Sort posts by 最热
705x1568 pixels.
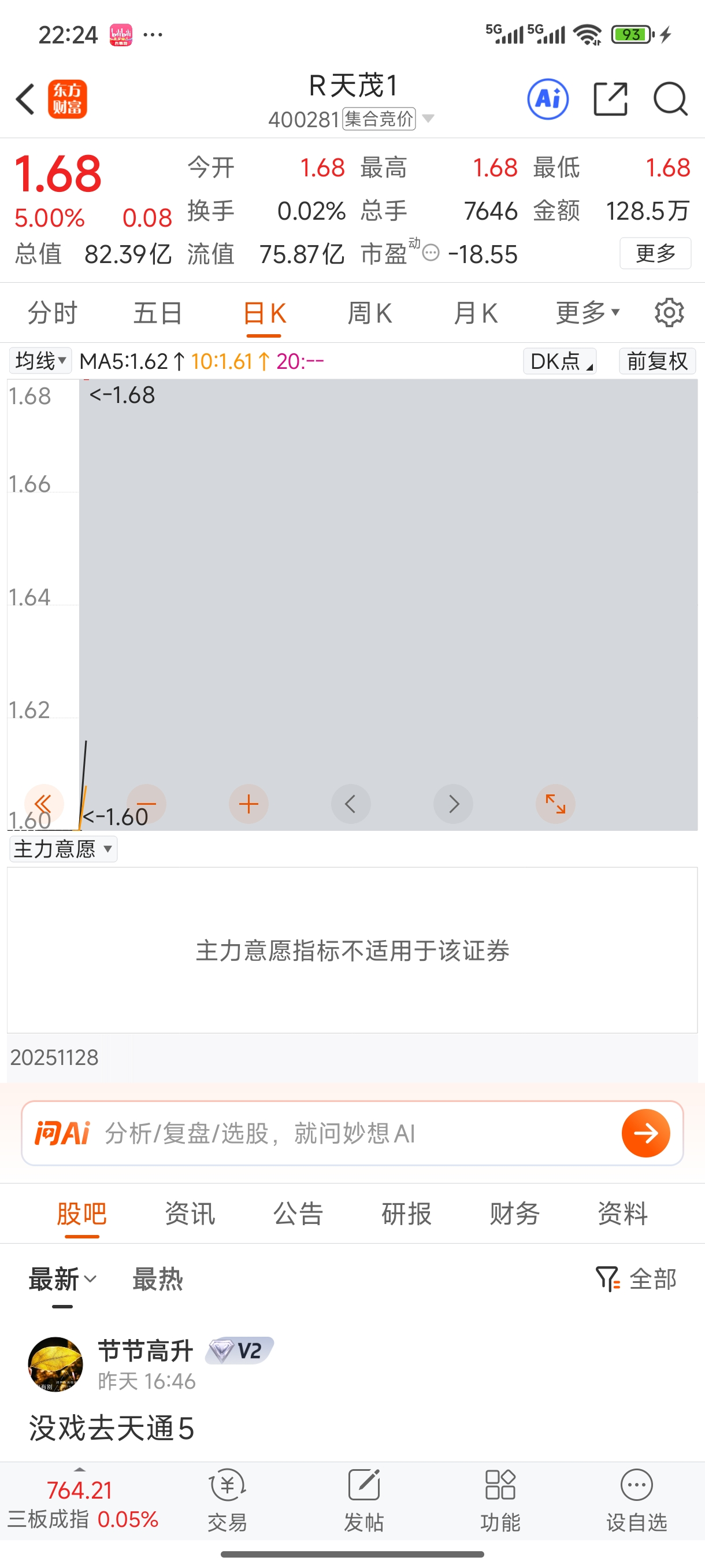[158, 1279]
